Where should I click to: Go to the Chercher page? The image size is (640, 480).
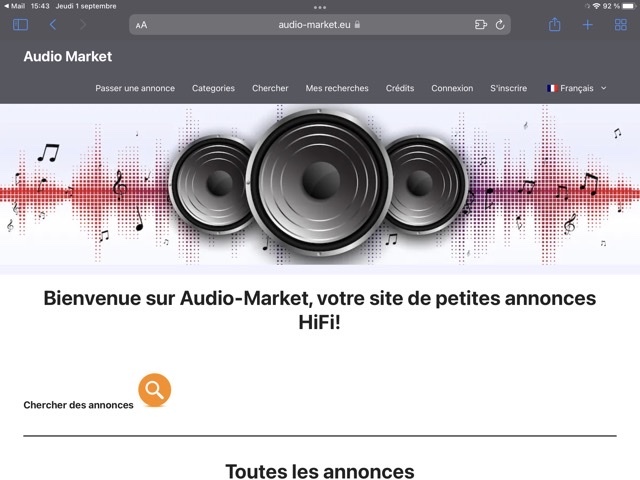(270, 88)
